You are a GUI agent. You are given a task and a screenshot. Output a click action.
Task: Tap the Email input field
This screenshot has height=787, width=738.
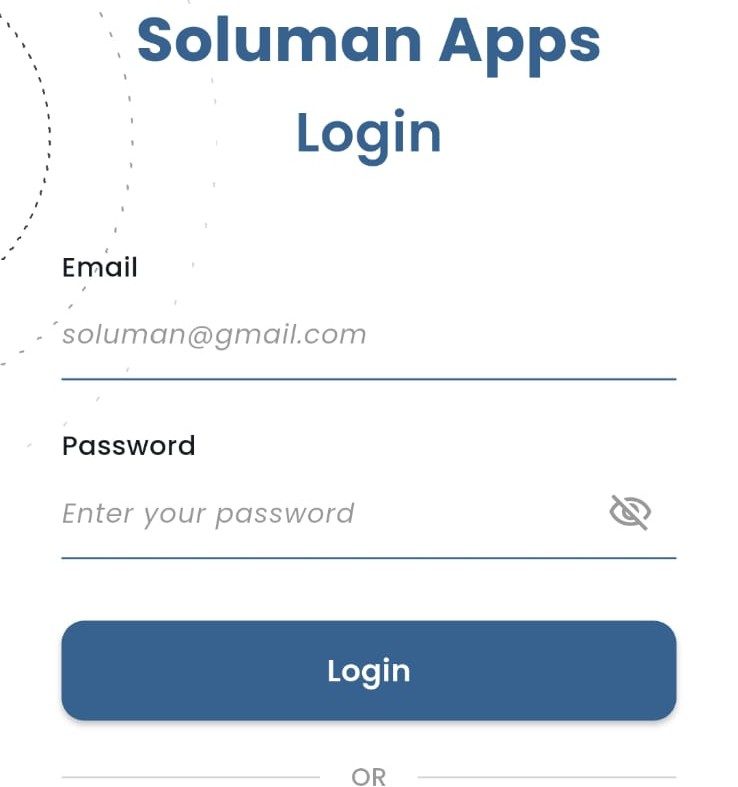[368, 335]
